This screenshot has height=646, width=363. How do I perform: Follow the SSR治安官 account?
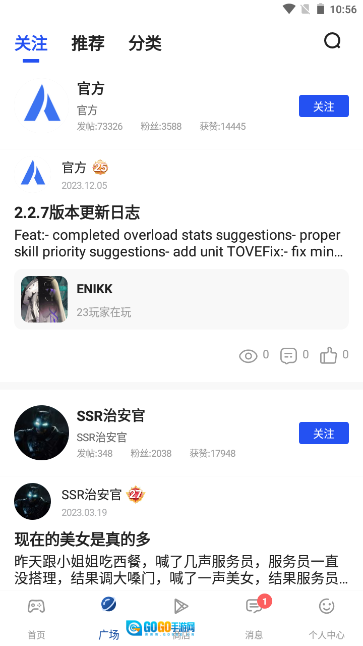coord(324,433)
